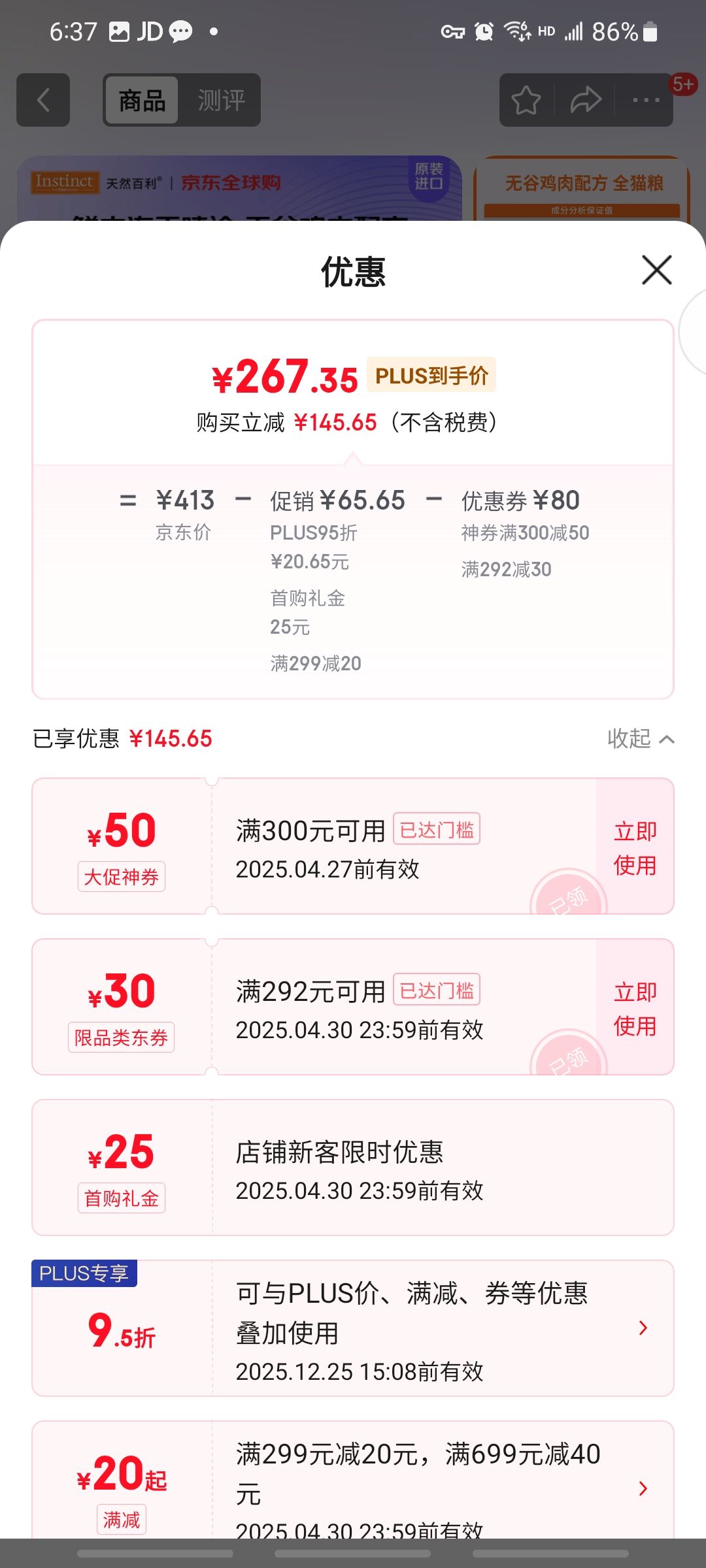706x1568 pixels.
Task: Select the 商品 tab
Action: [x=142, y=100]
